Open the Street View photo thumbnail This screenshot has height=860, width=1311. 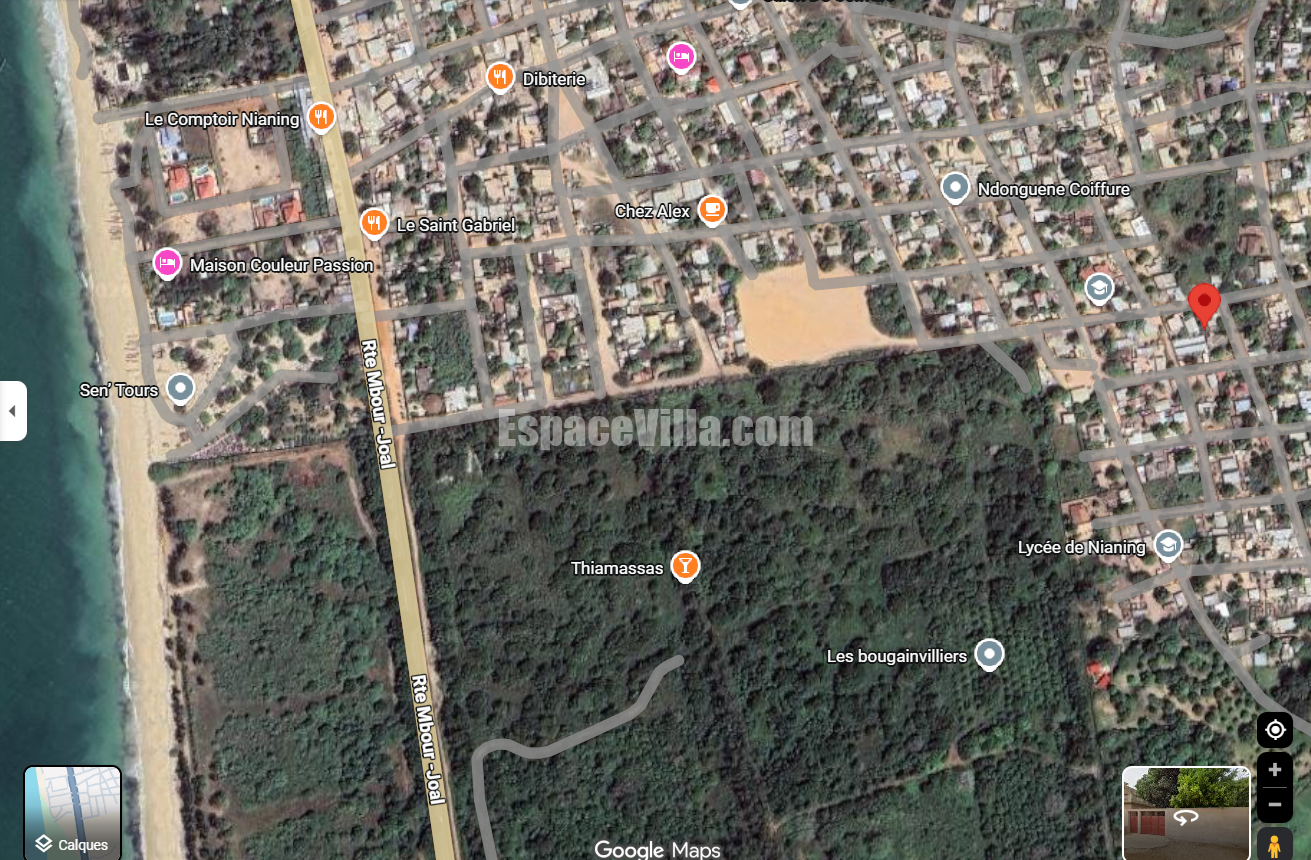pyautogui.click(x=1186, y=813)
